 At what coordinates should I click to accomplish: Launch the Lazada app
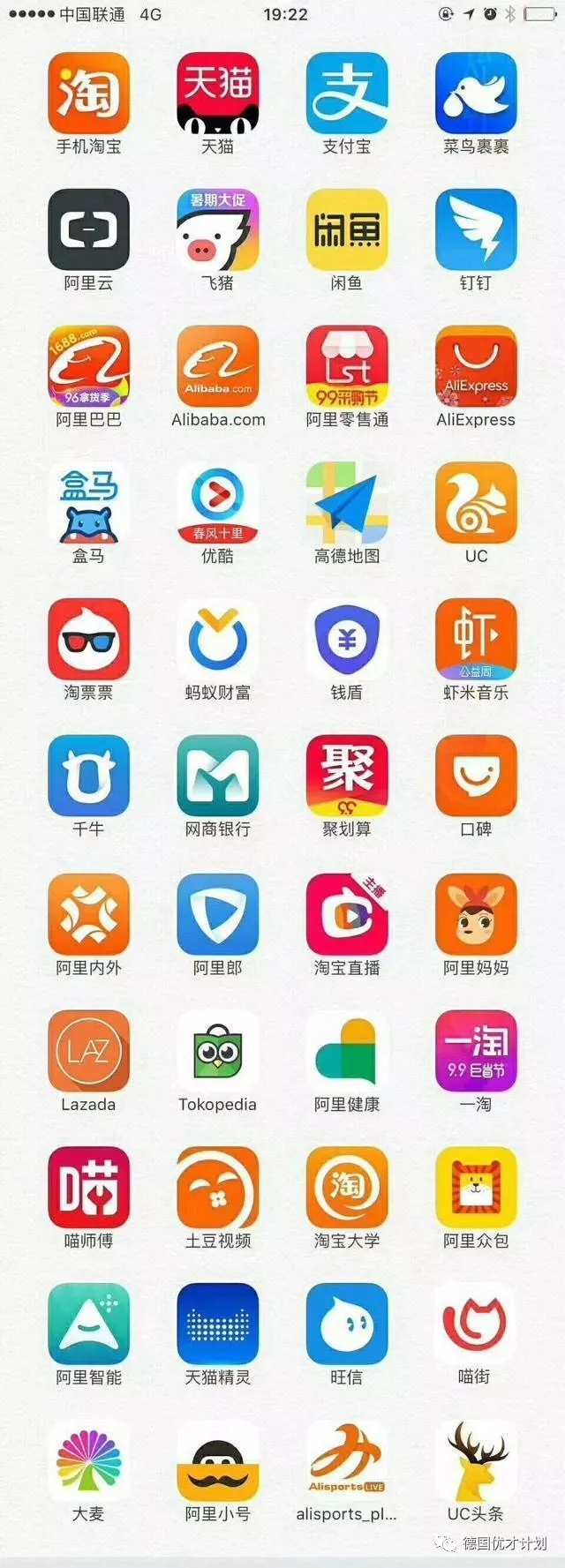pos(88,1051)
